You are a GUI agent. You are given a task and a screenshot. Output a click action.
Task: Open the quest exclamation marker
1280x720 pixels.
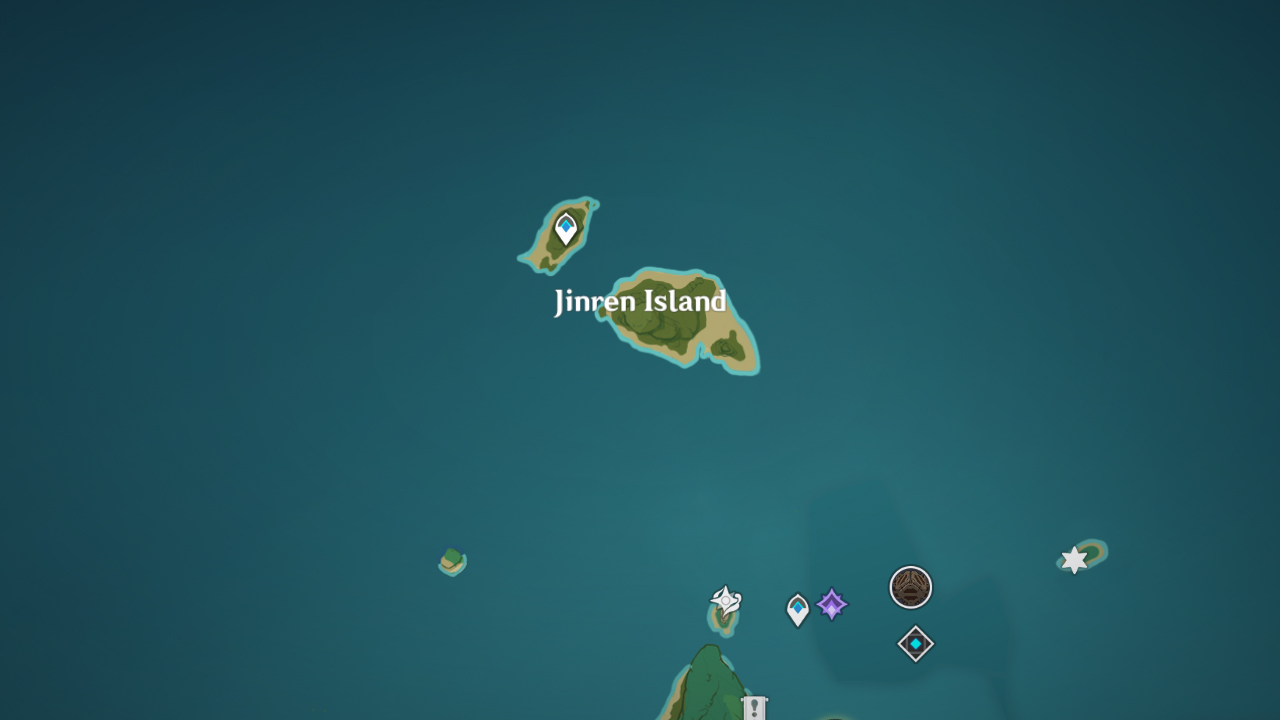(x=755, y=708)
